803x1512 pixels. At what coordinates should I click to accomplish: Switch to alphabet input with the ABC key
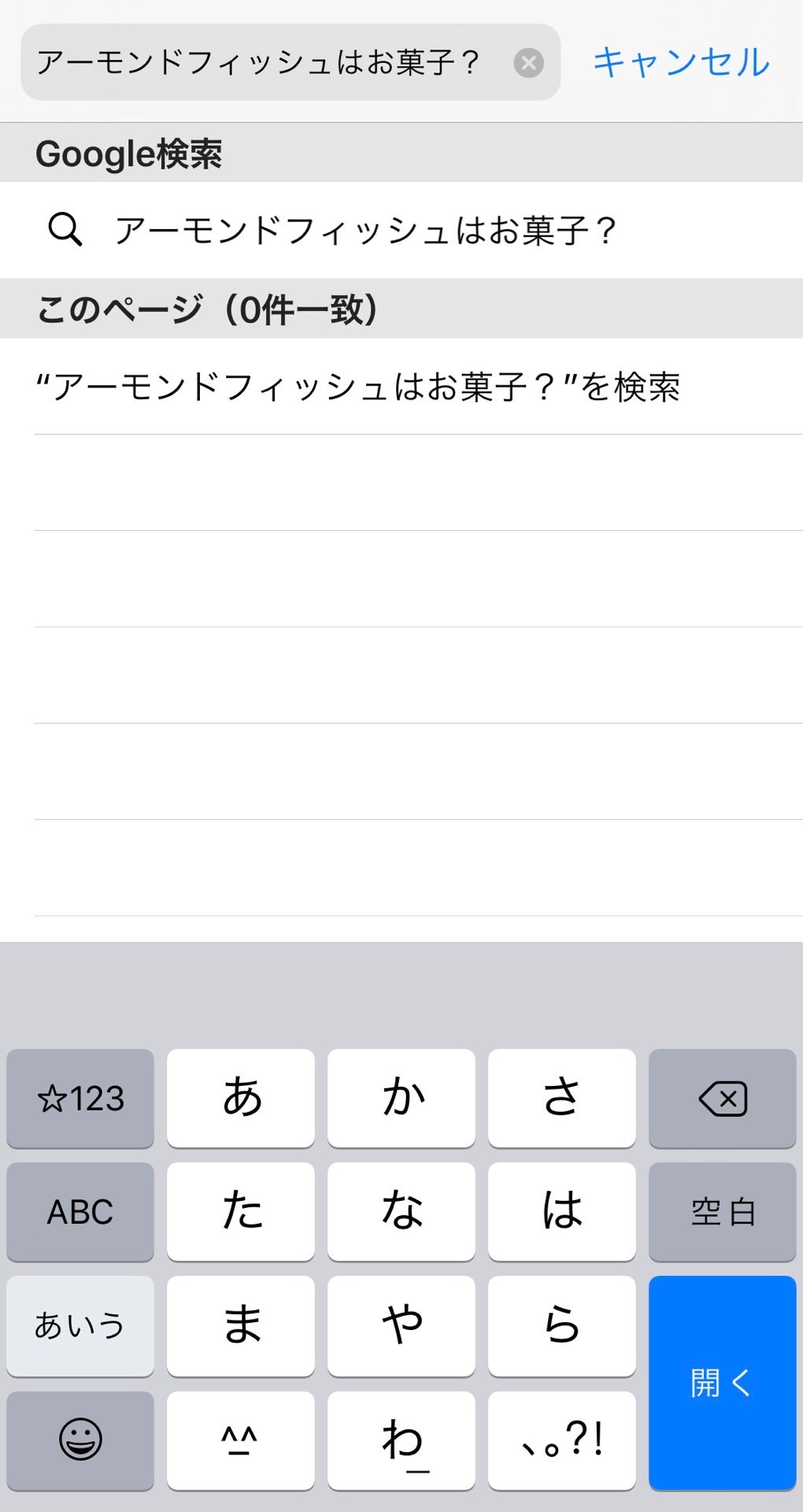(x=79, y=1212)
